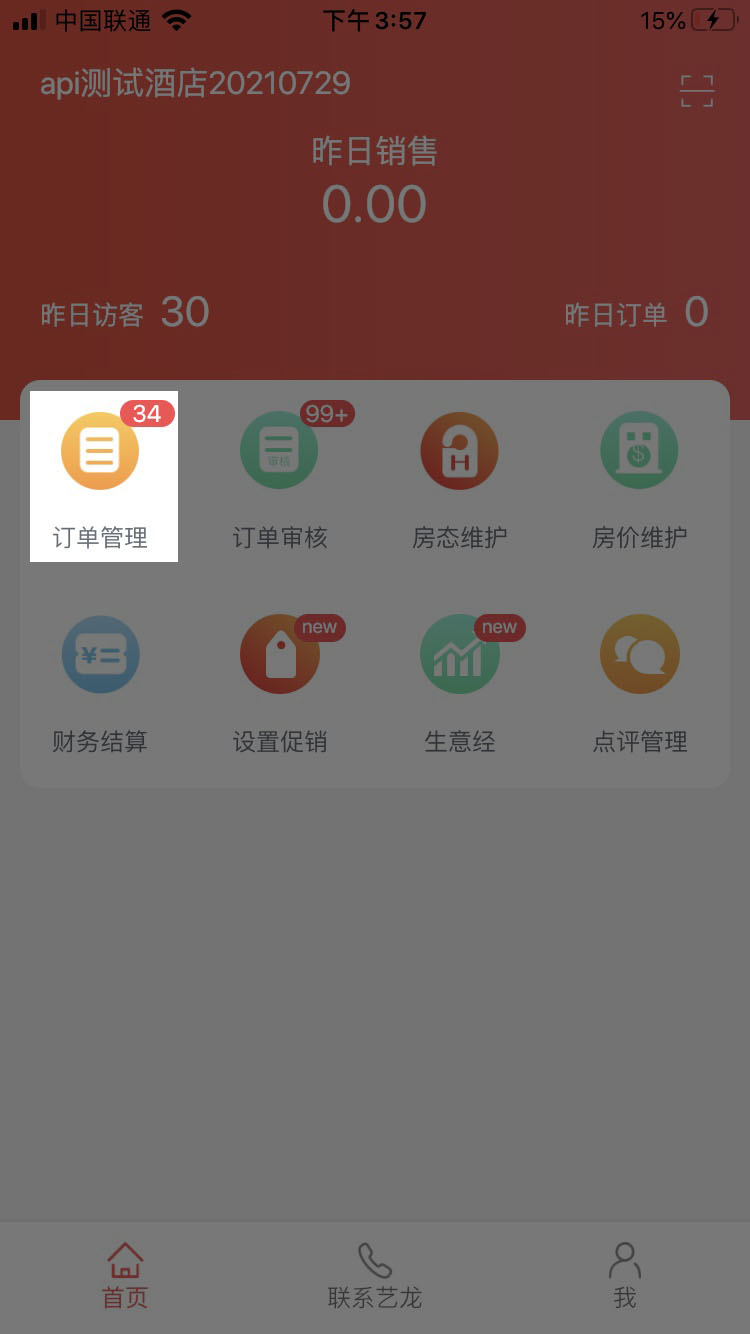This screenshot has height=1334, width=750.
Task: Open 财务结算 financial settlement
Action: coord(100,684)
